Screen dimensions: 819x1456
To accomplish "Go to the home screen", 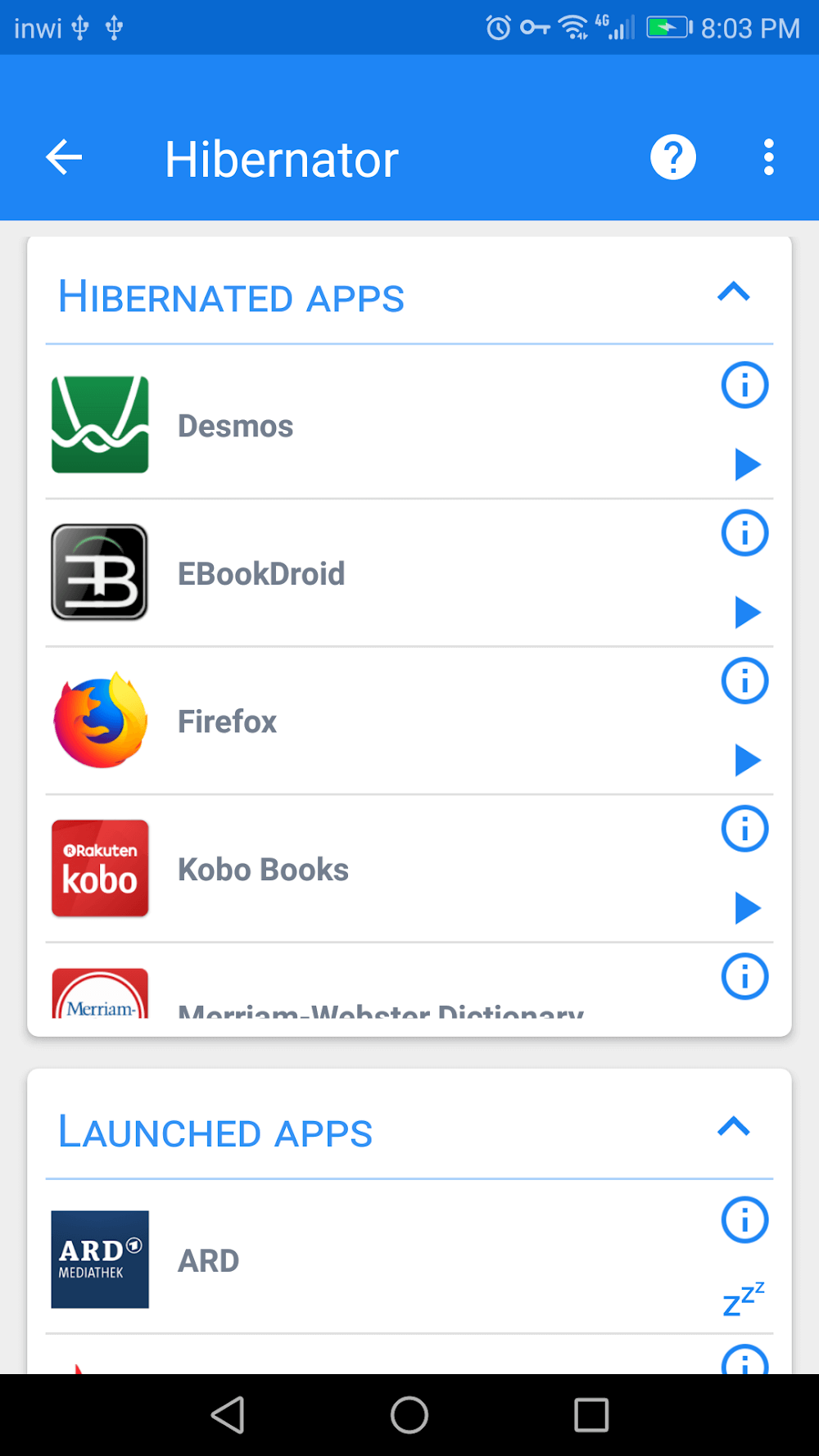I will tap(409, 1414).
